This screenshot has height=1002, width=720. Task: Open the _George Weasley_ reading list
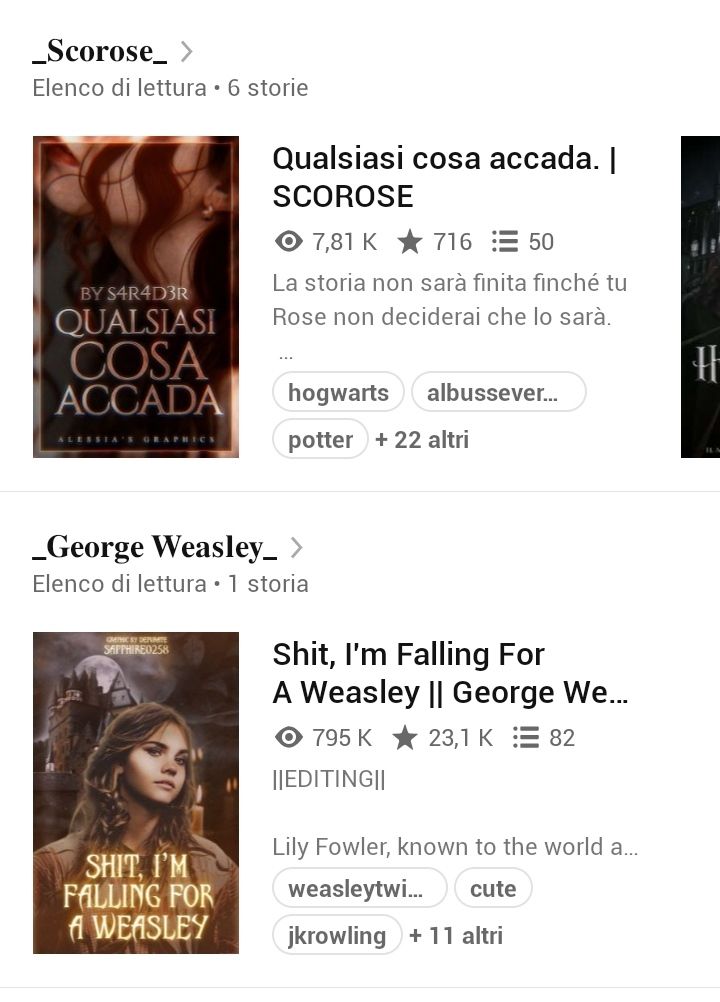coord(155,548)
